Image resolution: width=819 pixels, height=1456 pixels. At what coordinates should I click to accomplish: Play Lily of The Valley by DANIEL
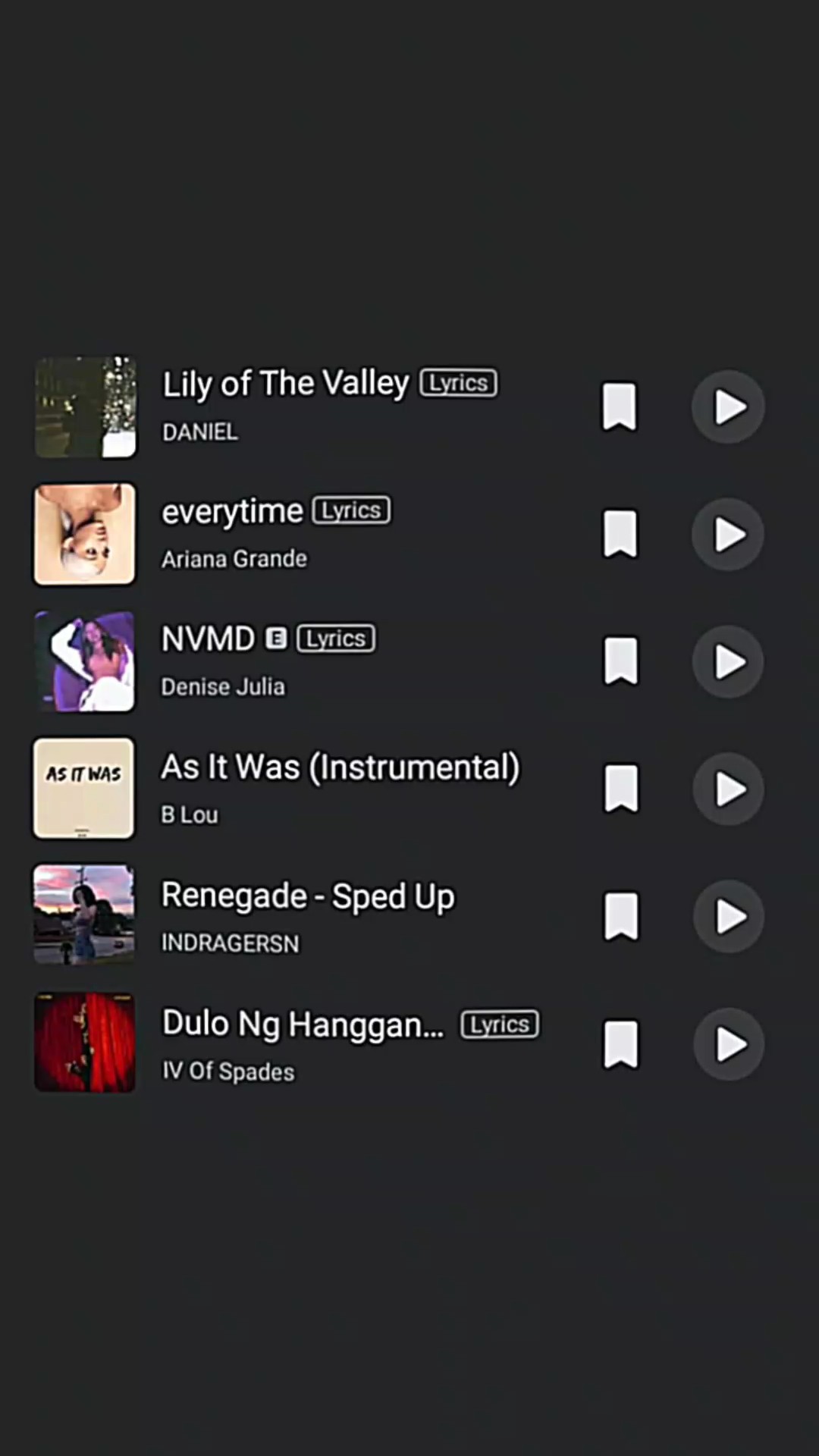click(x=728, y=407)
